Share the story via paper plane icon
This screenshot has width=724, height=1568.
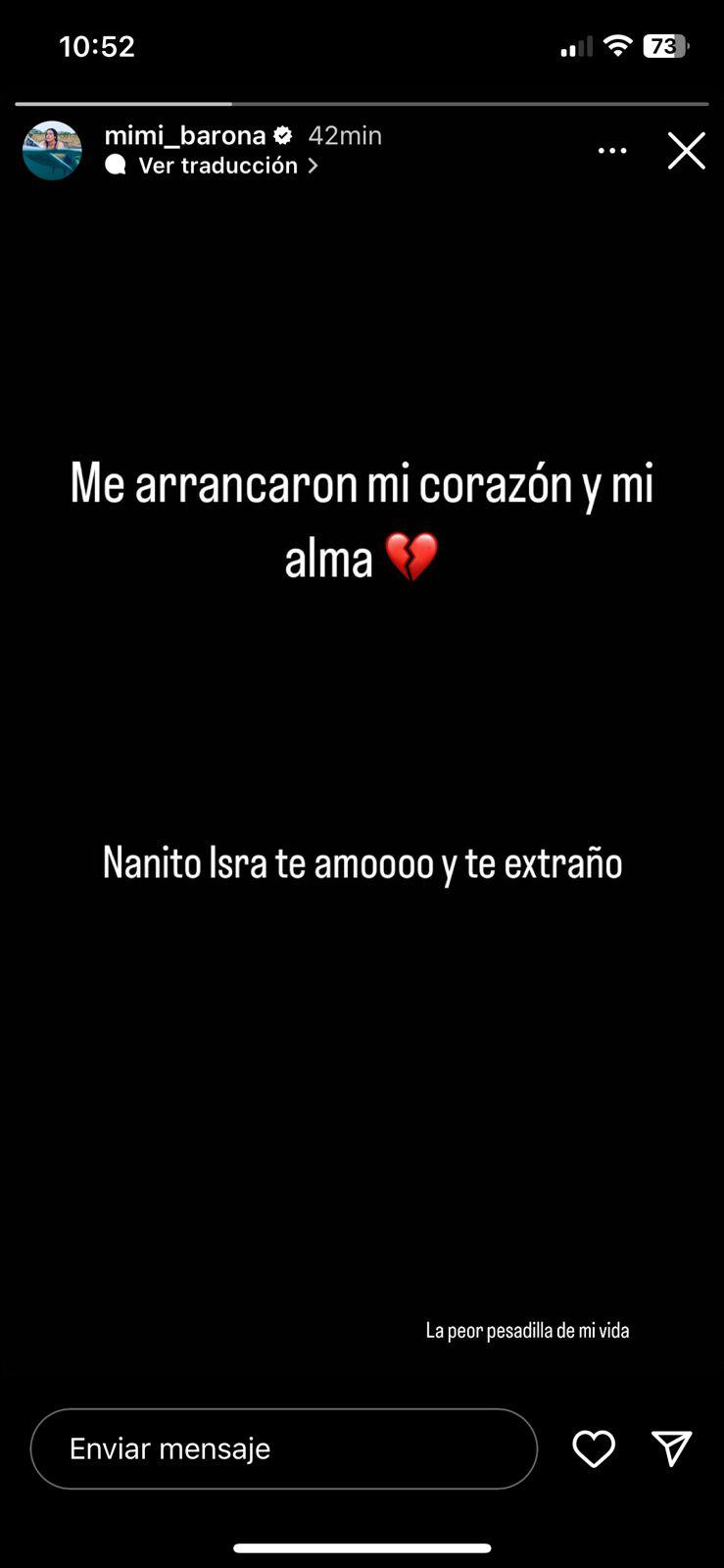click(672, 1448)
